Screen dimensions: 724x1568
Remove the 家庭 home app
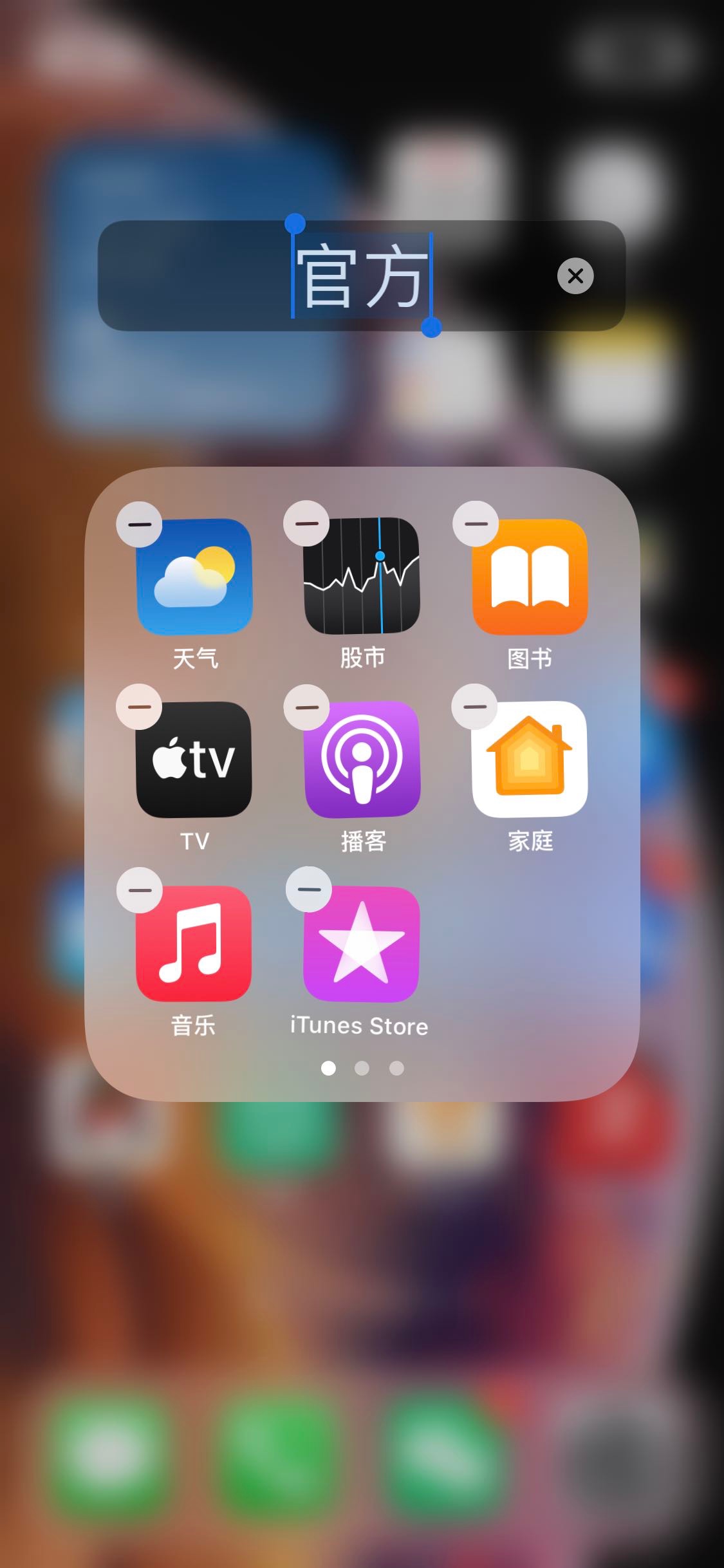point(474,706)
